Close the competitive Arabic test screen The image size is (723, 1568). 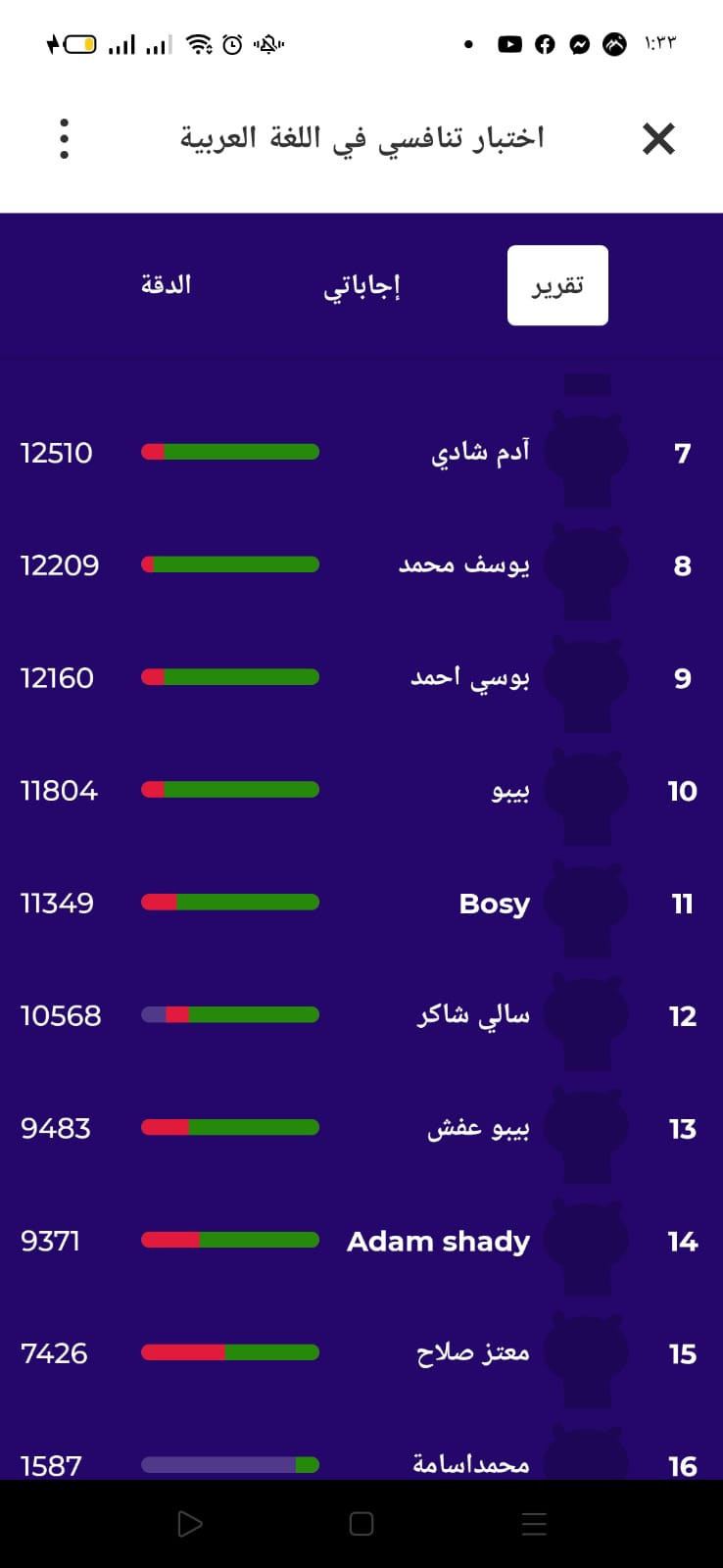point(658,139)
